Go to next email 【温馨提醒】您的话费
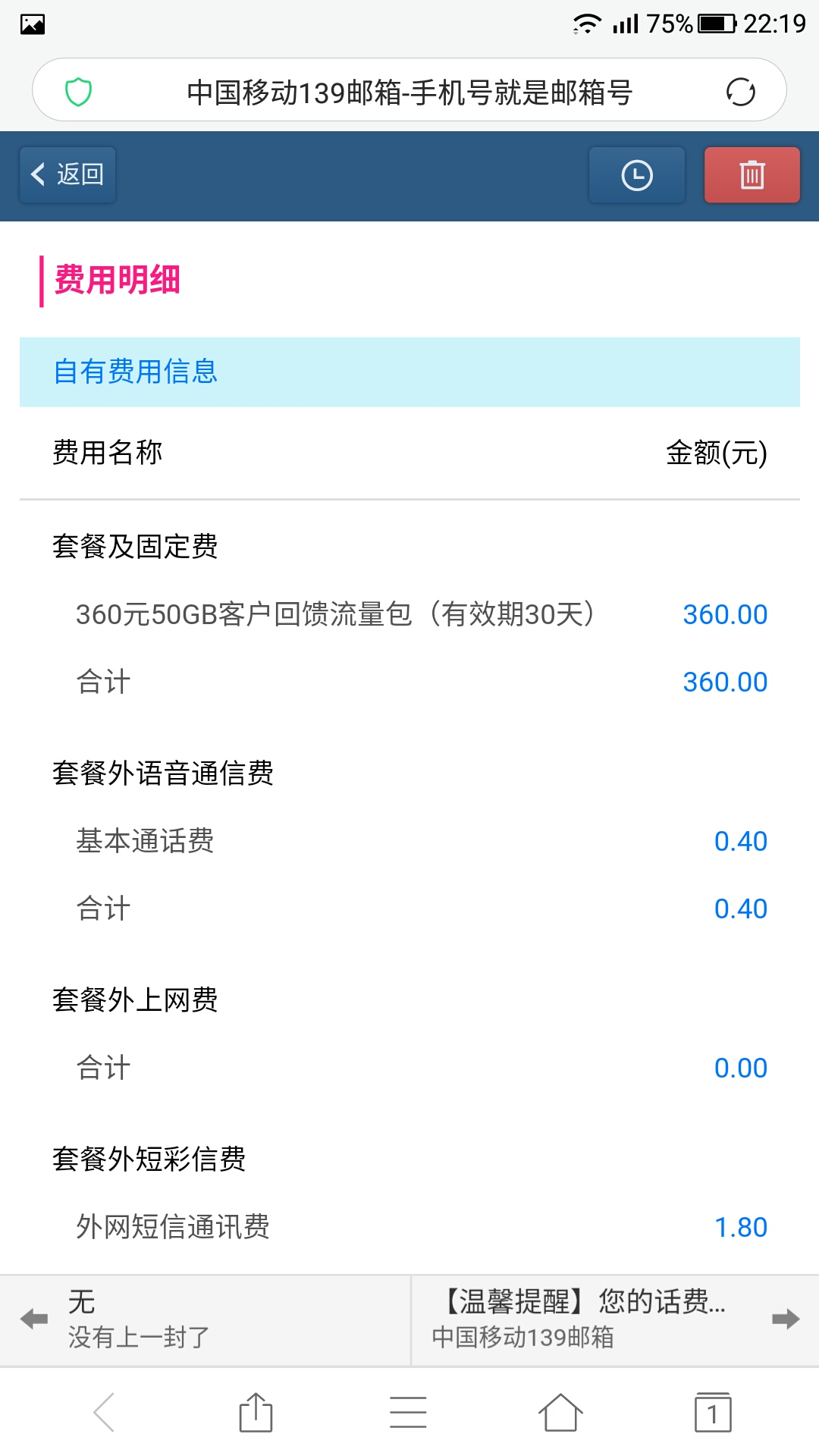 (x=614, y=1320)
